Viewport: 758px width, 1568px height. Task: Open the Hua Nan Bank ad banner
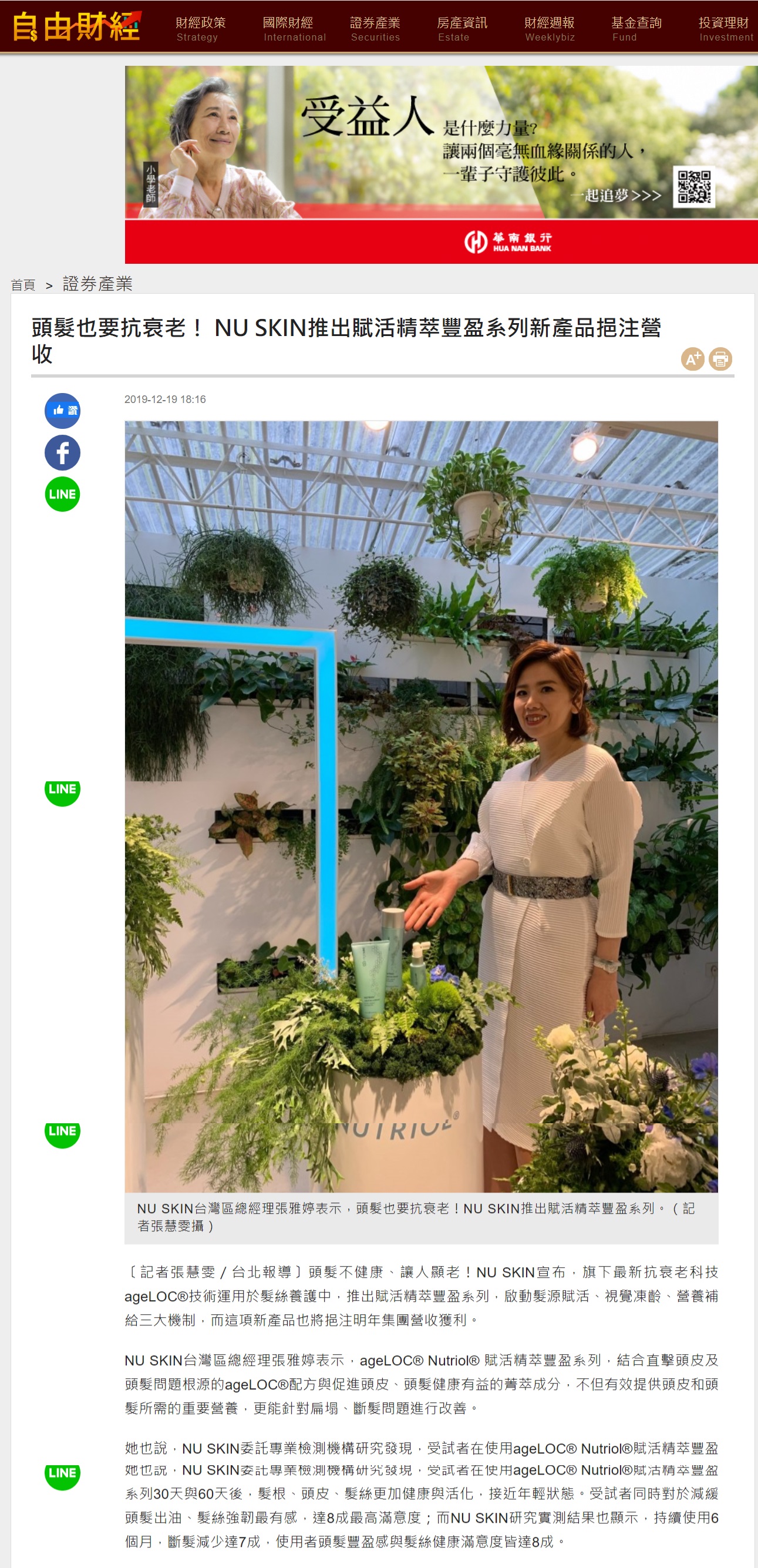click(440, 164)
